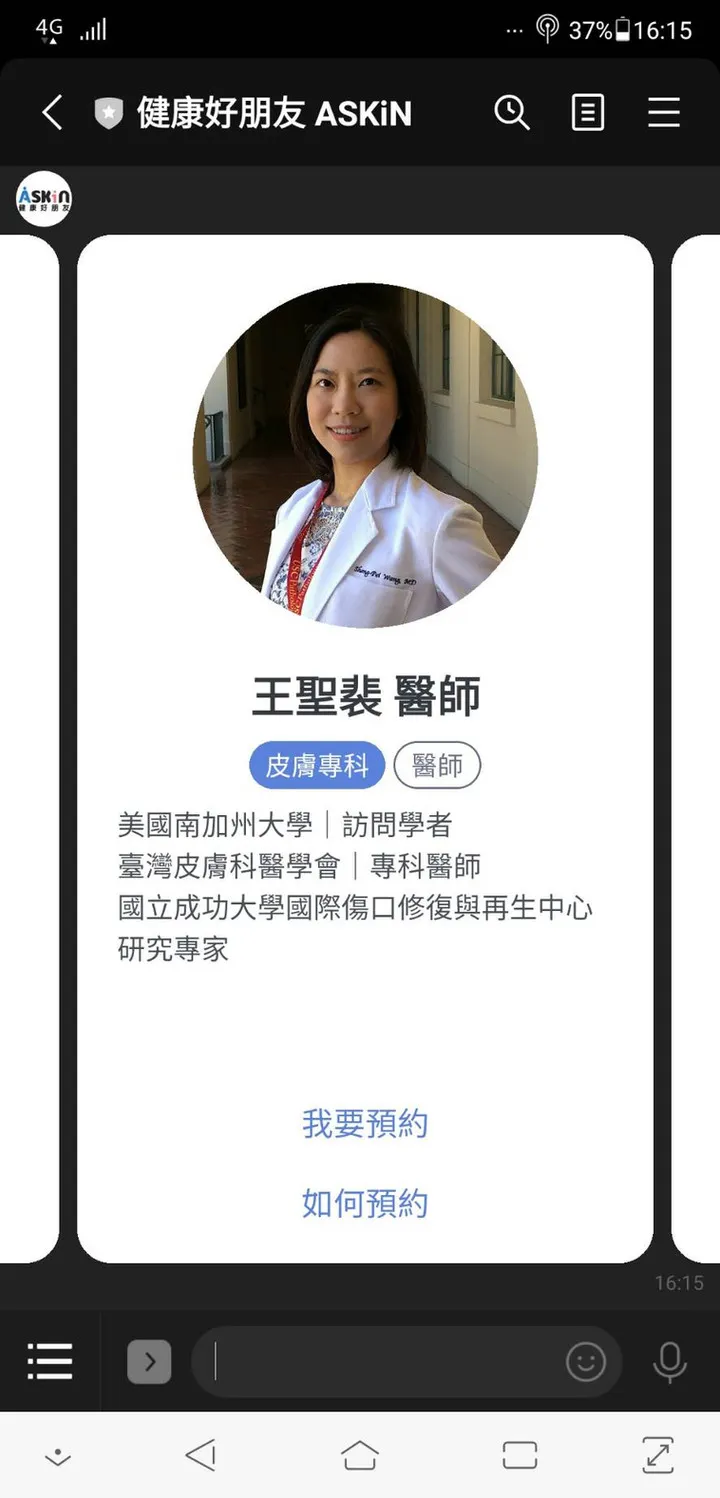Open the 如何預約 instructions link
This screenshot has height=1498, width=720.
coord(364,1204)
